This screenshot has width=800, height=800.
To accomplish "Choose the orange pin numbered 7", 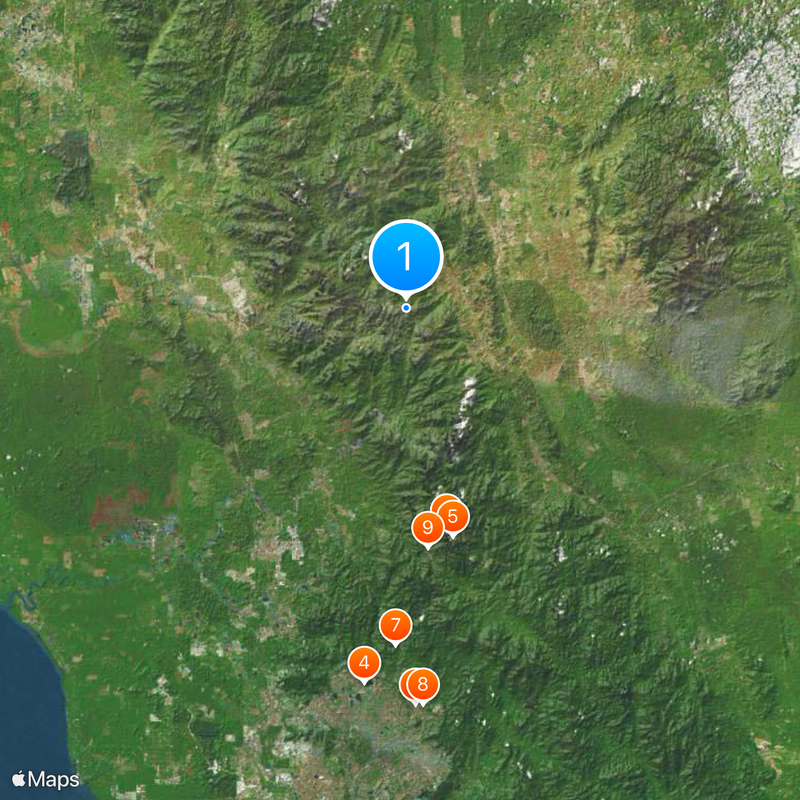I will click(396, 626).
